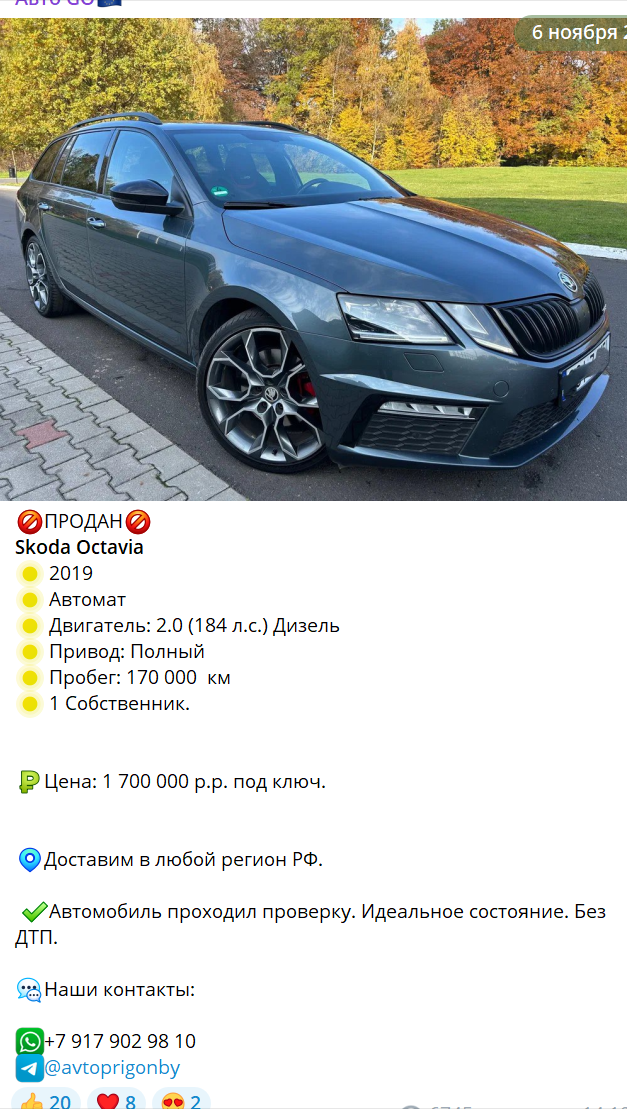The width and height of the screenshot is (627, 1111).
Task: Open the Skoda Octavia car photo
Action: [313, 260]
